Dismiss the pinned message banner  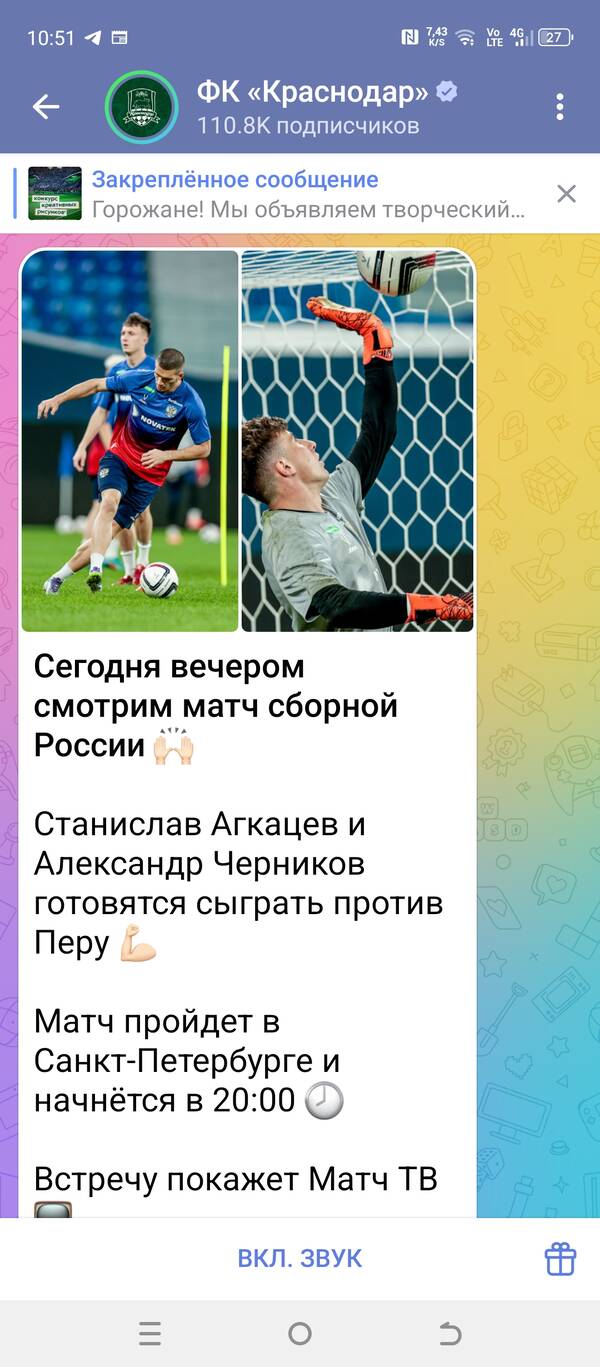pos(566,194)
